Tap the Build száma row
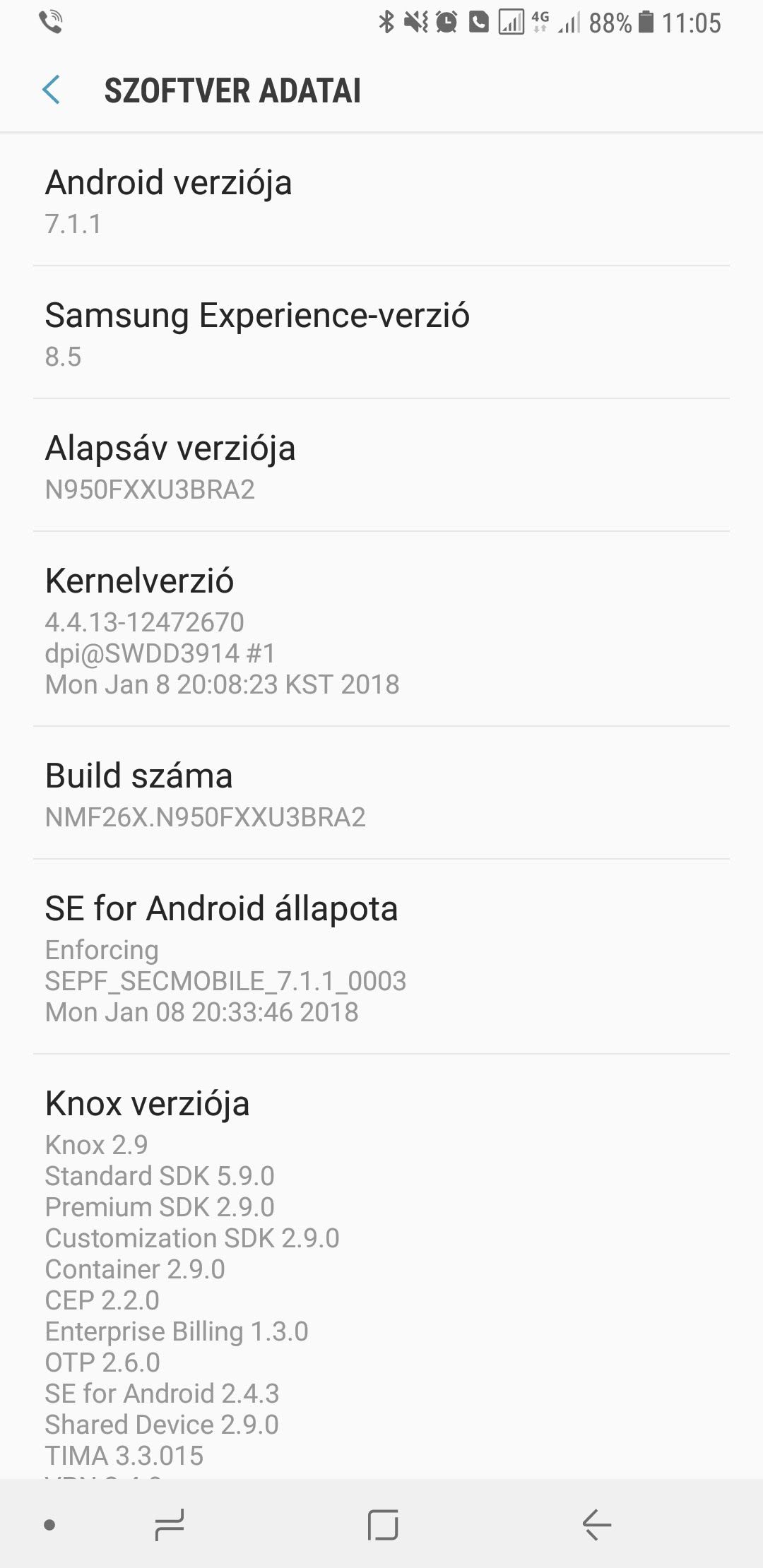The image size is (763, 1568). (381, 793)
